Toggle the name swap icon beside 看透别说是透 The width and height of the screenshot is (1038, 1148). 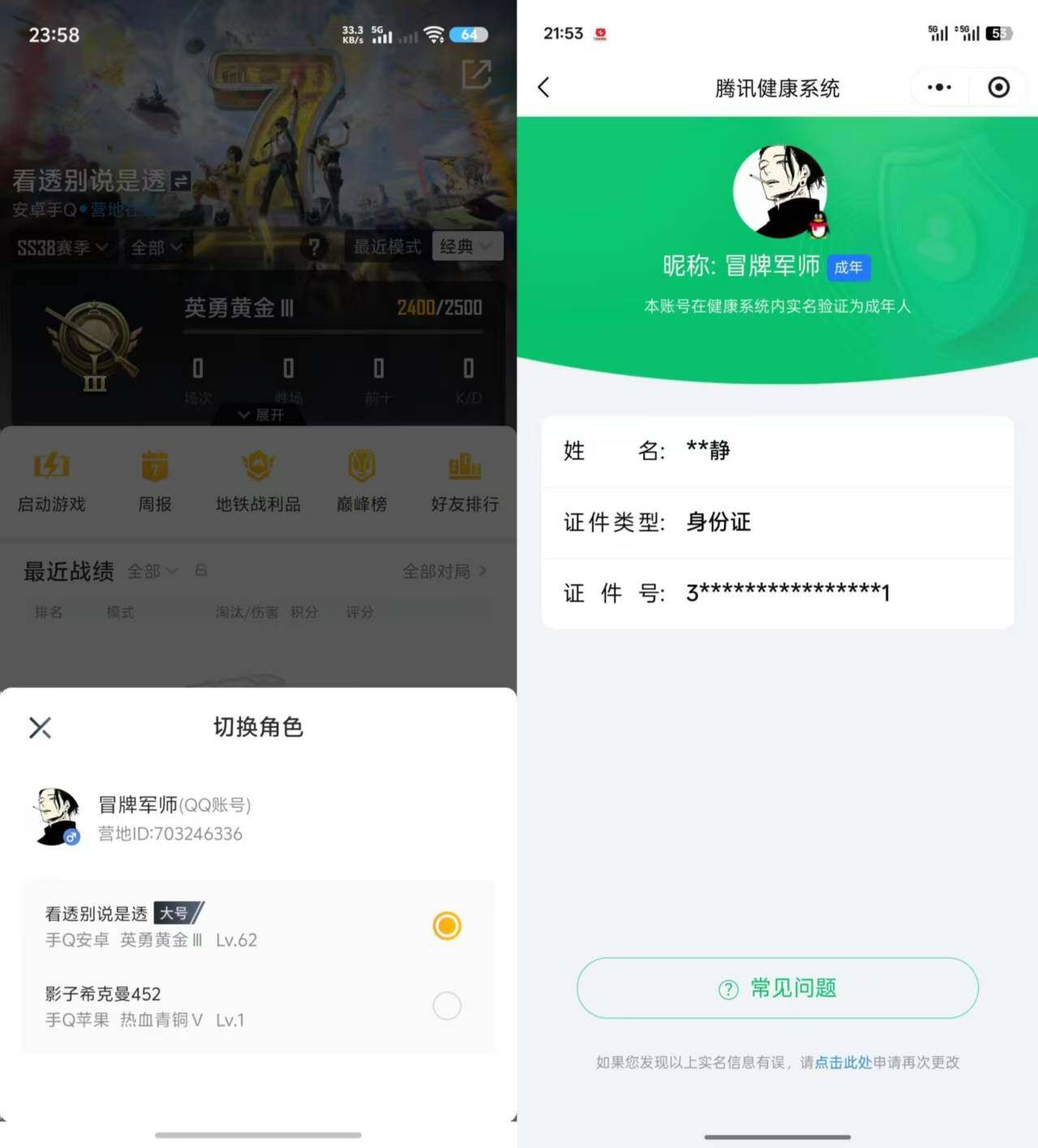tap(180, 182)
